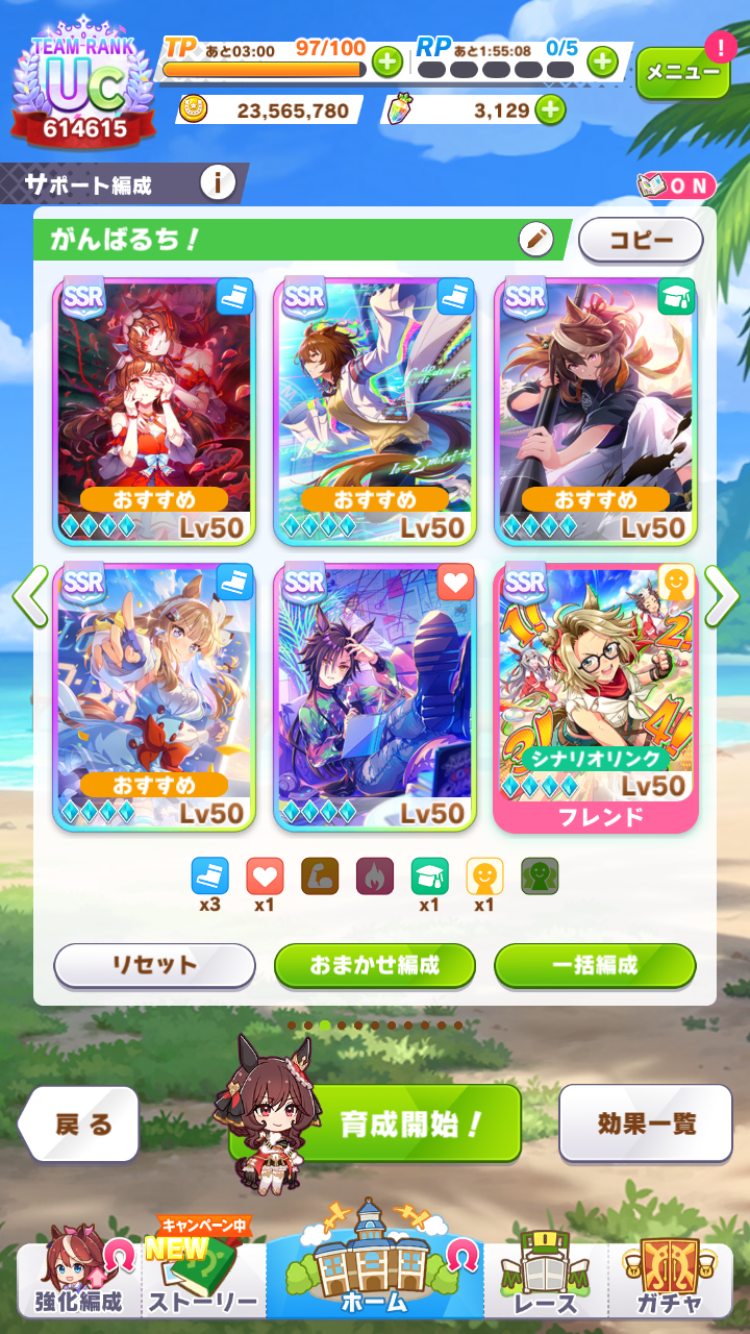Open the サポート編成 info icon
The height and width of the screenshot is (1334, 750).
click(217, 183)
